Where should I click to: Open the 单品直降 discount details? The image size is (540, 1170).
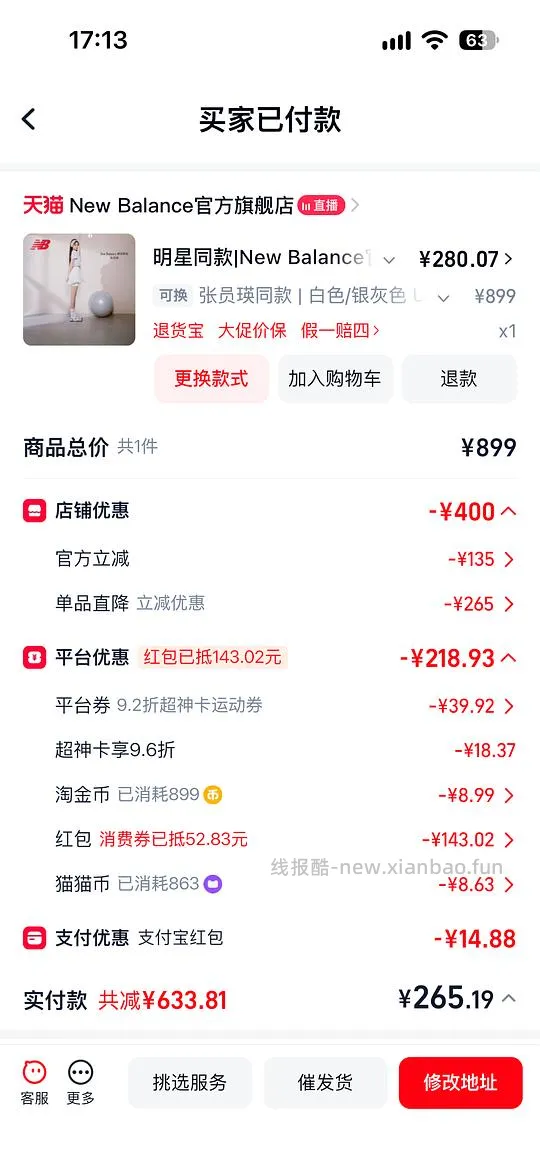[x=269, y=604]
